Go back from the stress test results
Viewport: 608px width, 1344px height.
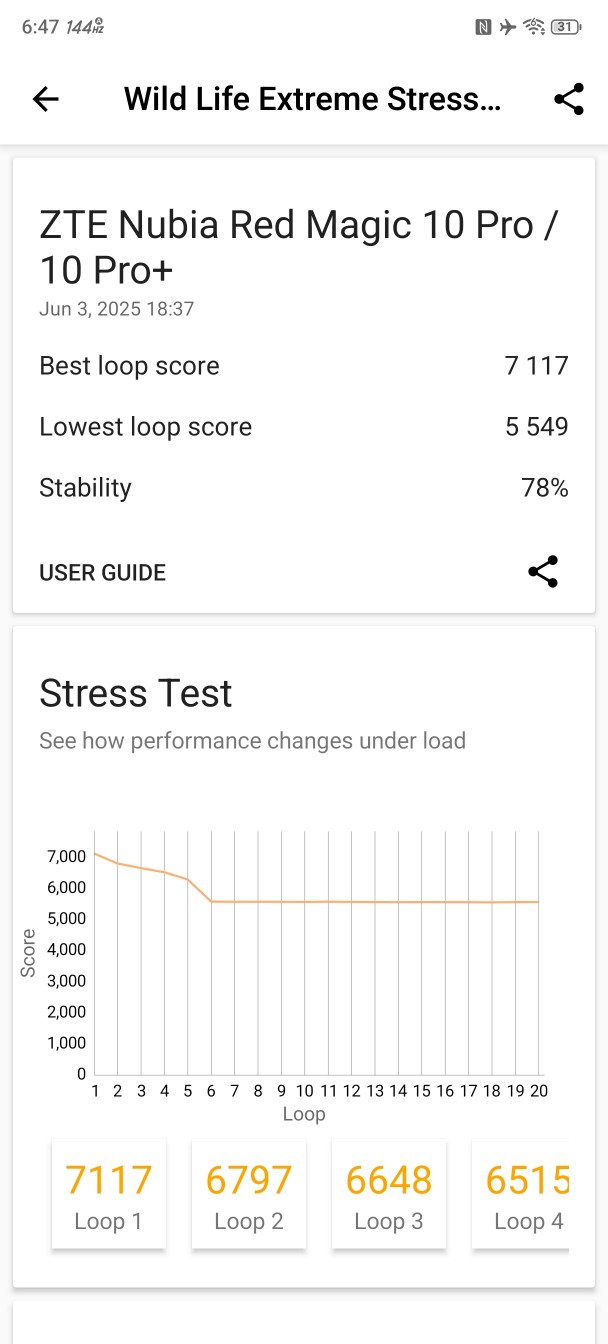coord(46,99)
